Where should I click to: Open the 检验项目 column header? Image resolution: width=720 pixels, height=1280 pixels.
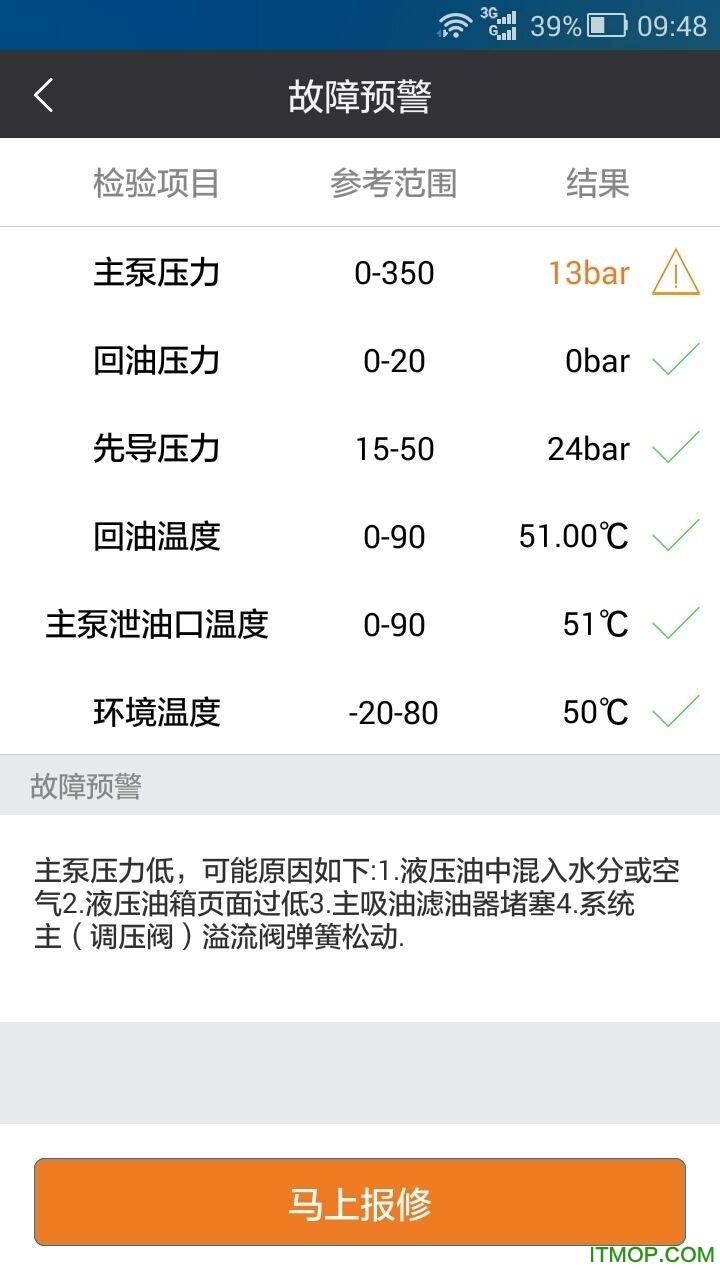click(x=155, y=183)
